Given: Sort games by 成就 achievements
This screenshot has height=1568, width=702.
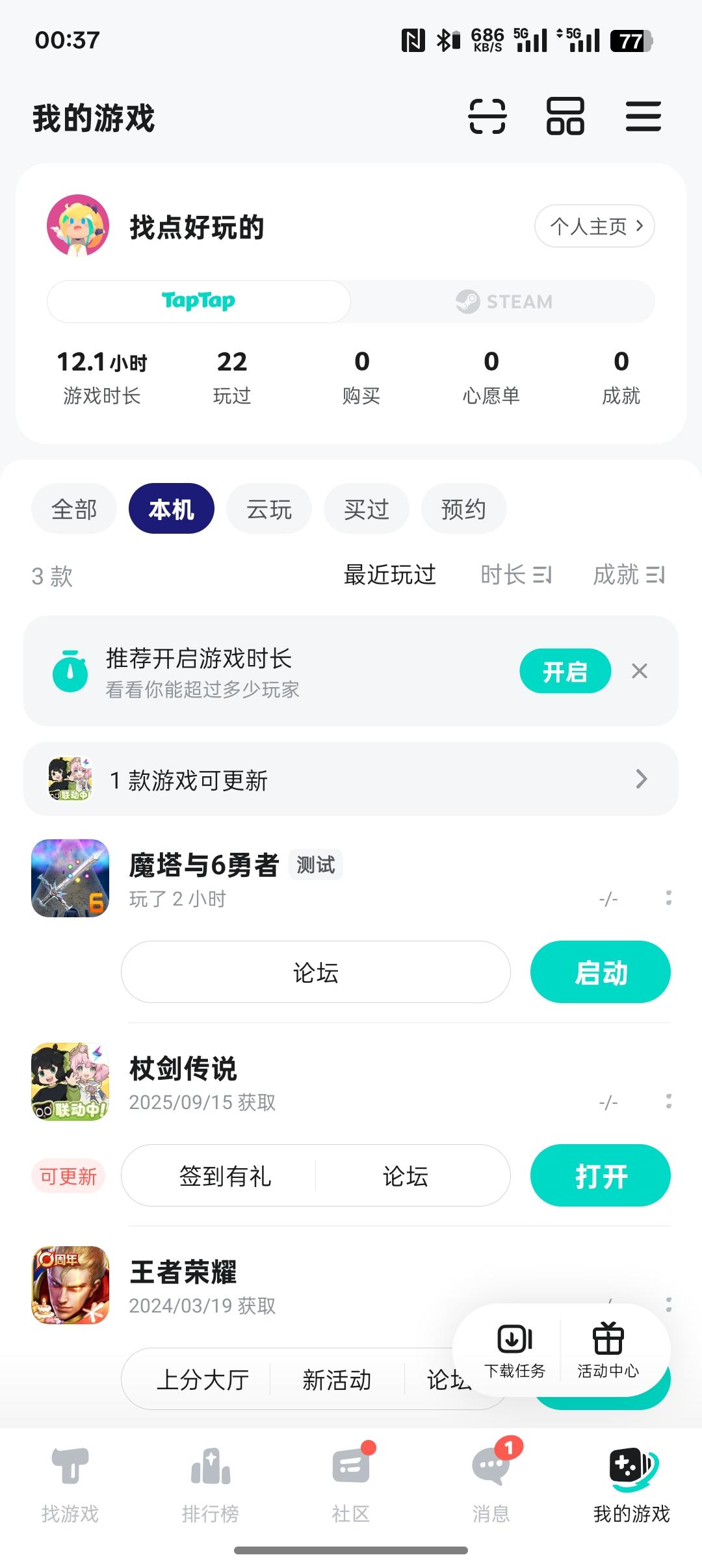Looking at the screenshot, I should tap(628, 575).
